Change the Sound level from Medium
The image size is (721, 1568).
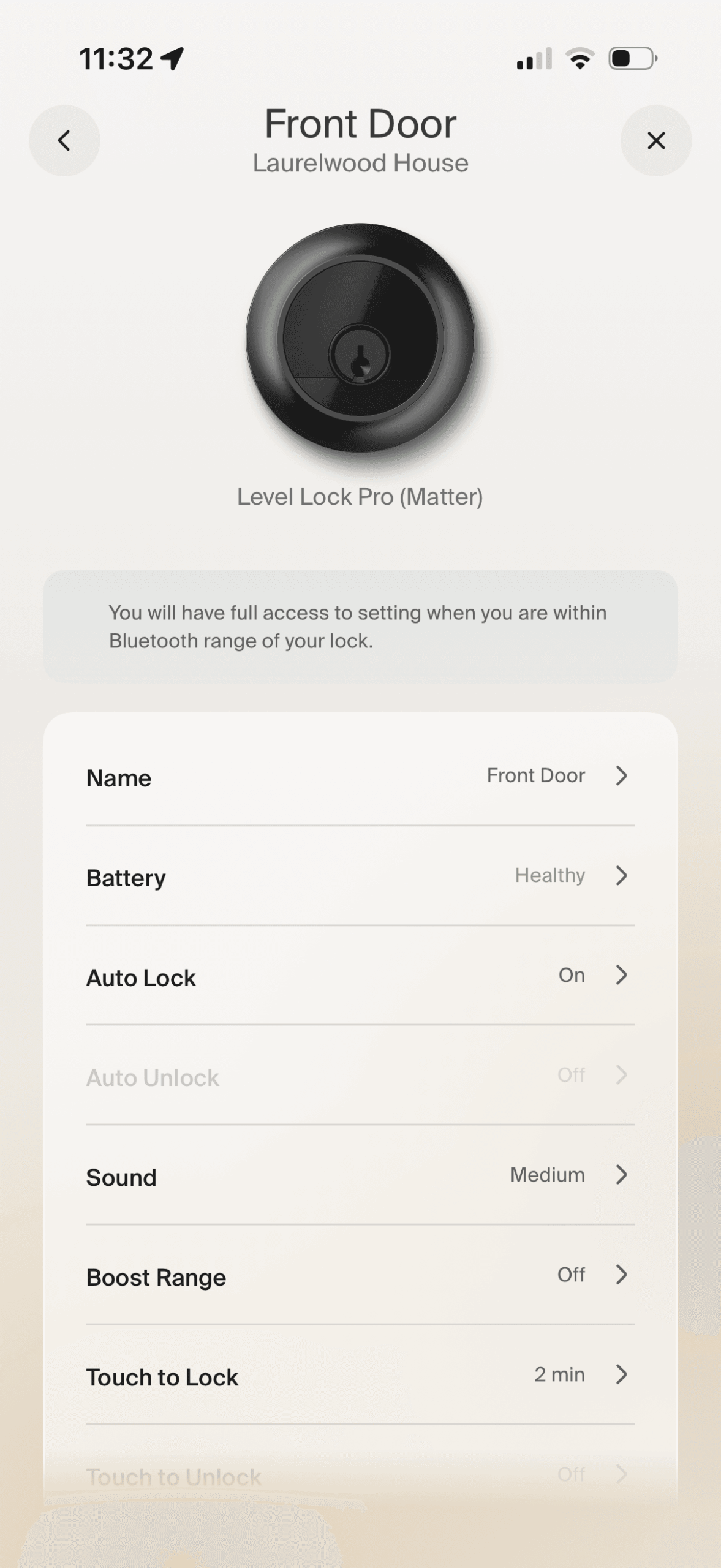(548, 1175)
